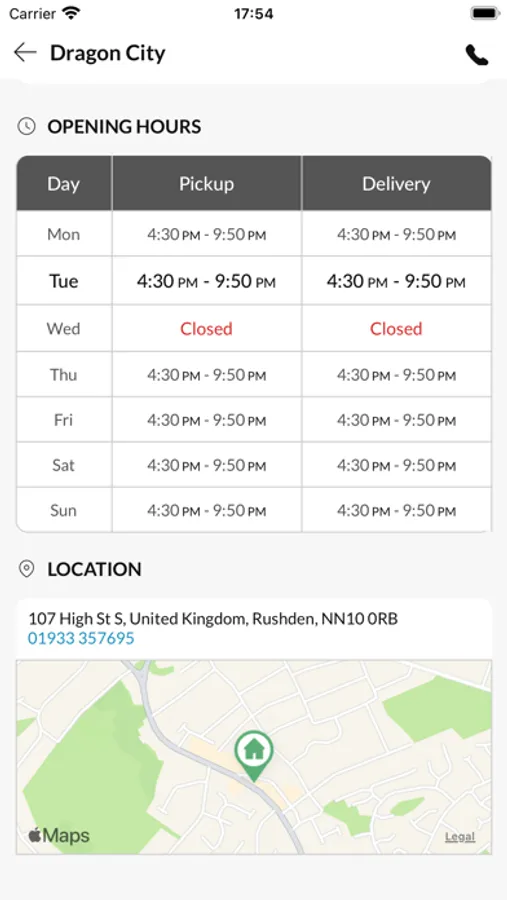Call the restaurant via phone icon
Image resolution: width=507 pixels, height=900 pixels.
tap(477, 55)
